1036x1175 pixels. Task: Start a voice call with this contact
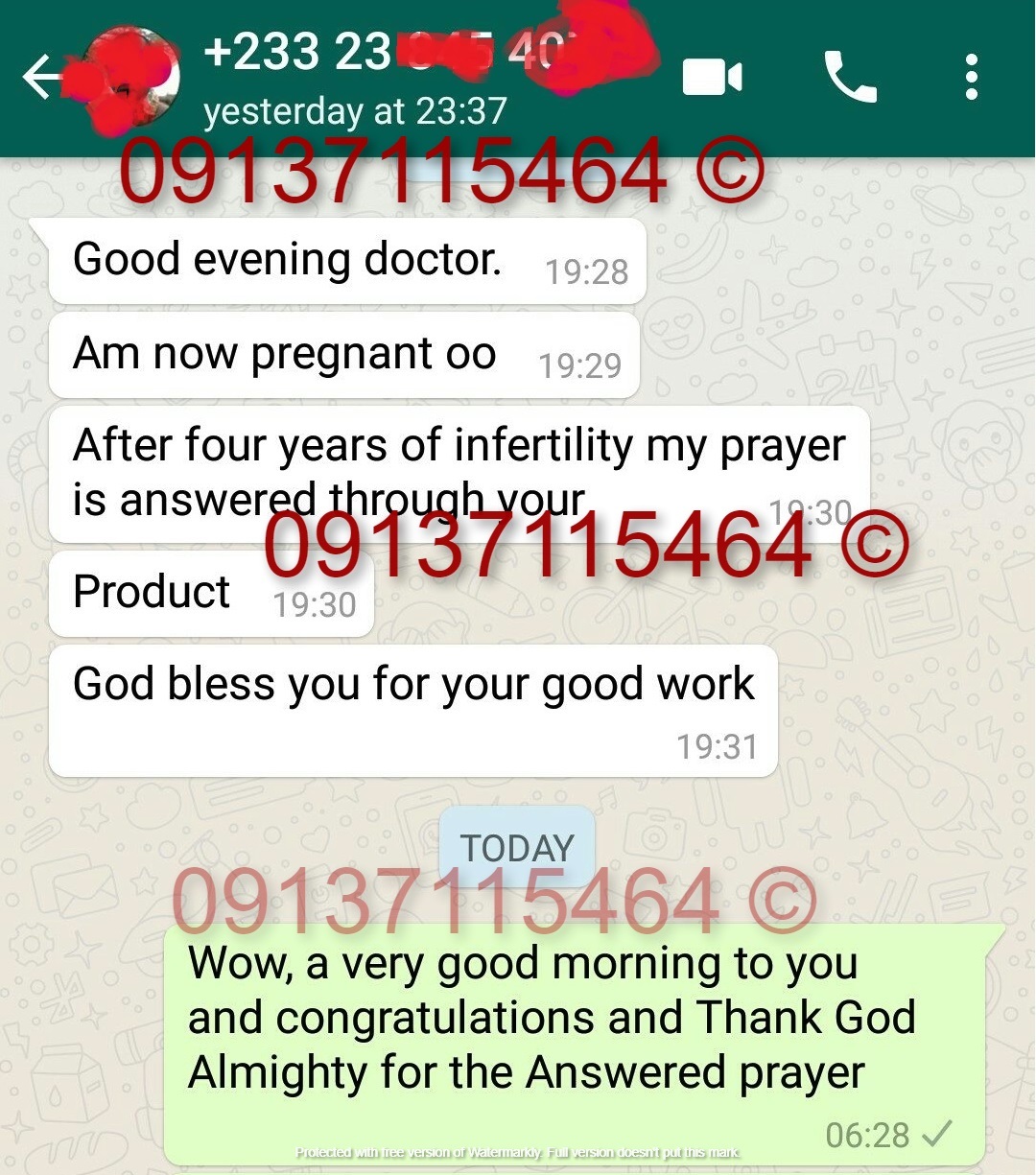pyautogui.click(x=850, y=77)
